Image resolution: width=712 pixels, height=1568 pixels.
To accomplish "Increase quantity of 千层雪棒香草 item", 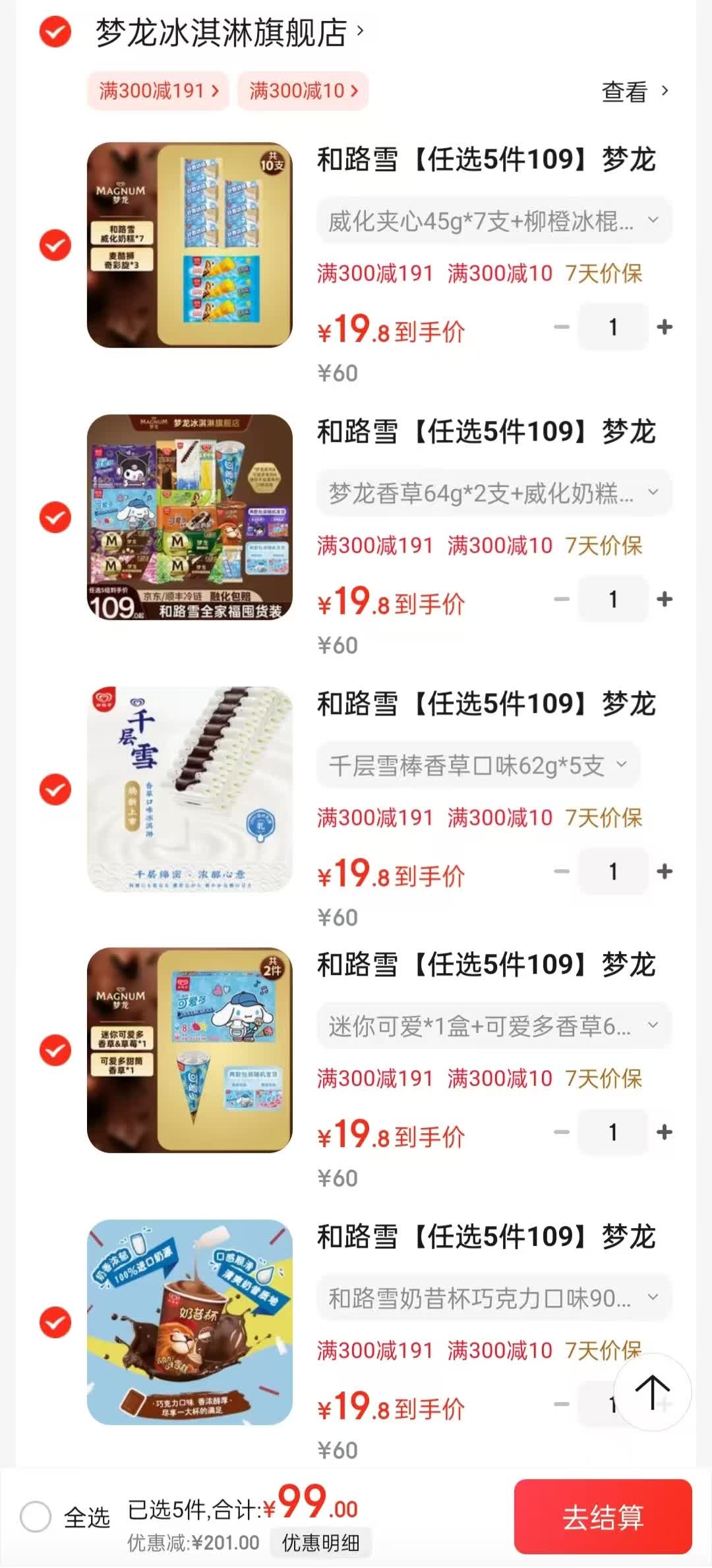I will click(x=665, y=872).
